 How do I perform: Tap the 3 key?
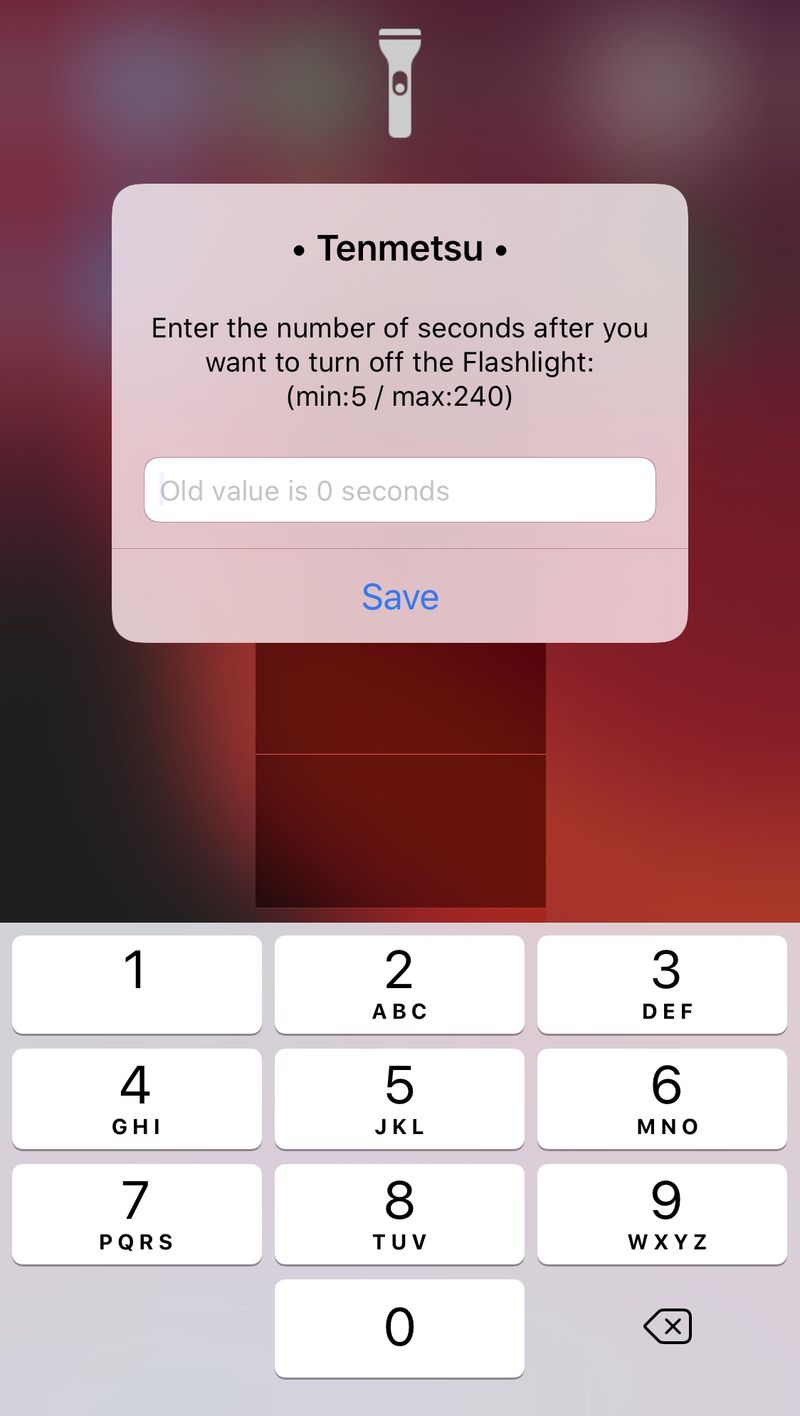[662, 984]
